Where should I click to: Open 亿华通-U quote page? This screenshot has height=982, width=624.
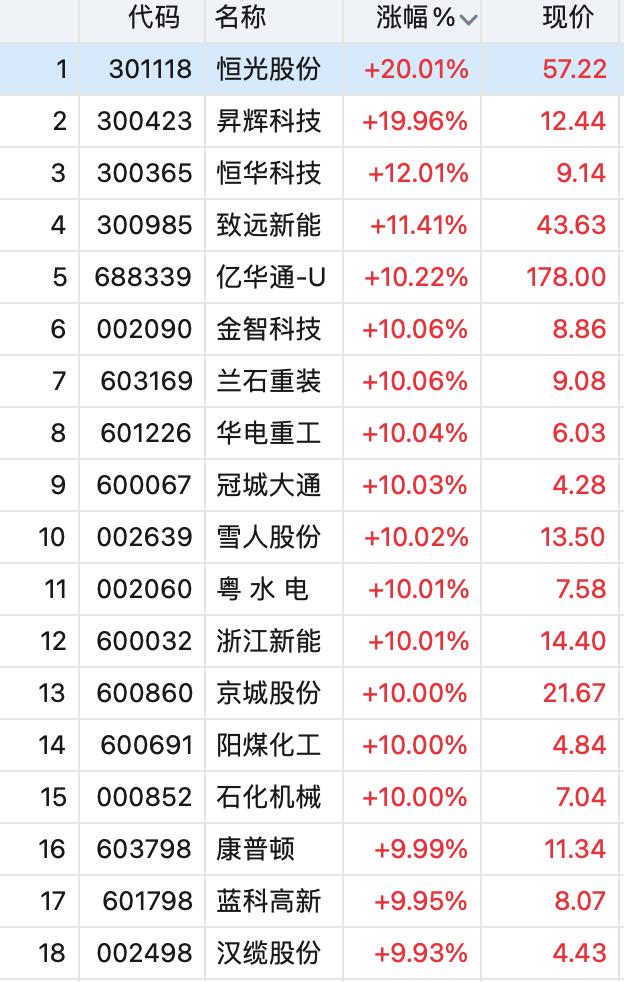tap(271, 277)
